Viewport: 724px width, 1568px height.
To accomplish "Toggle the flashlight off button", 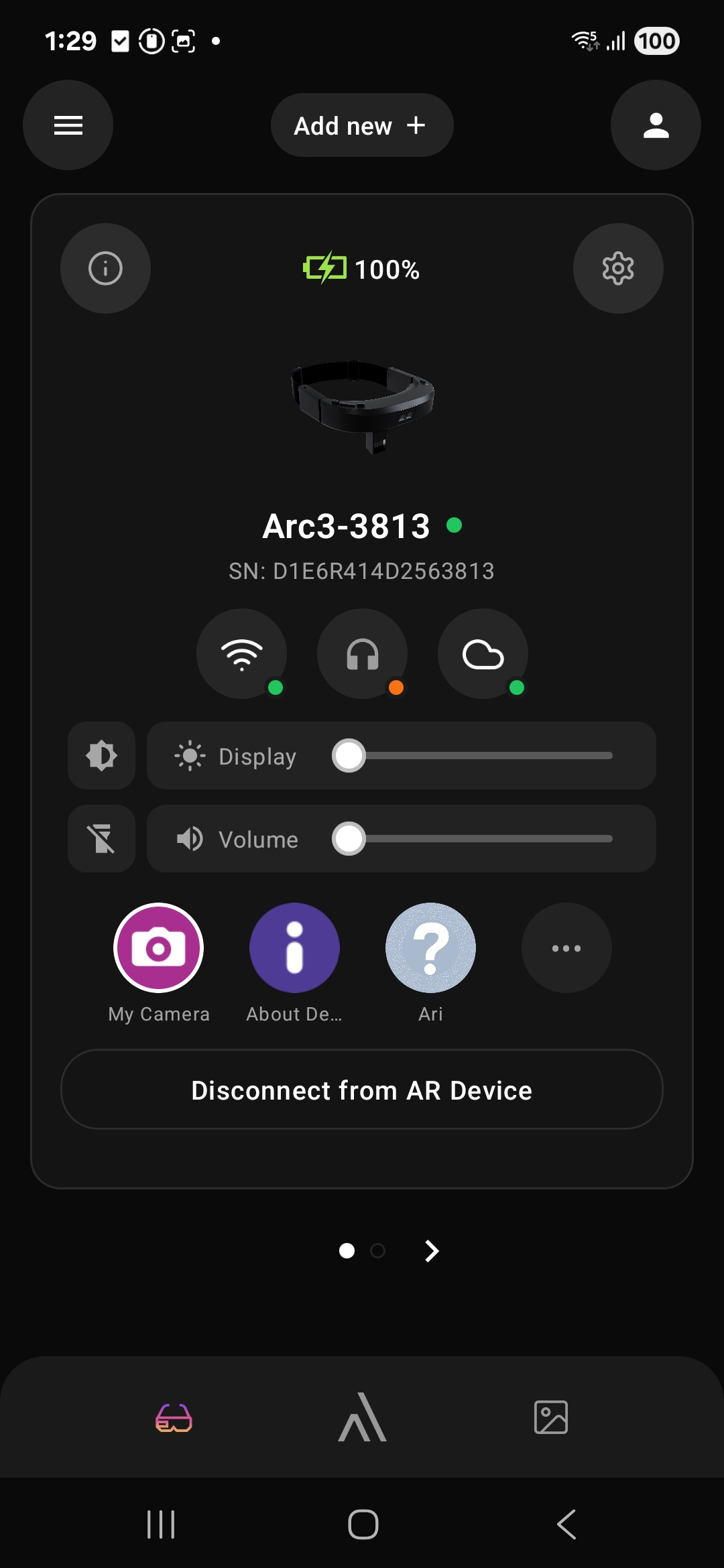I will [101, 839].
